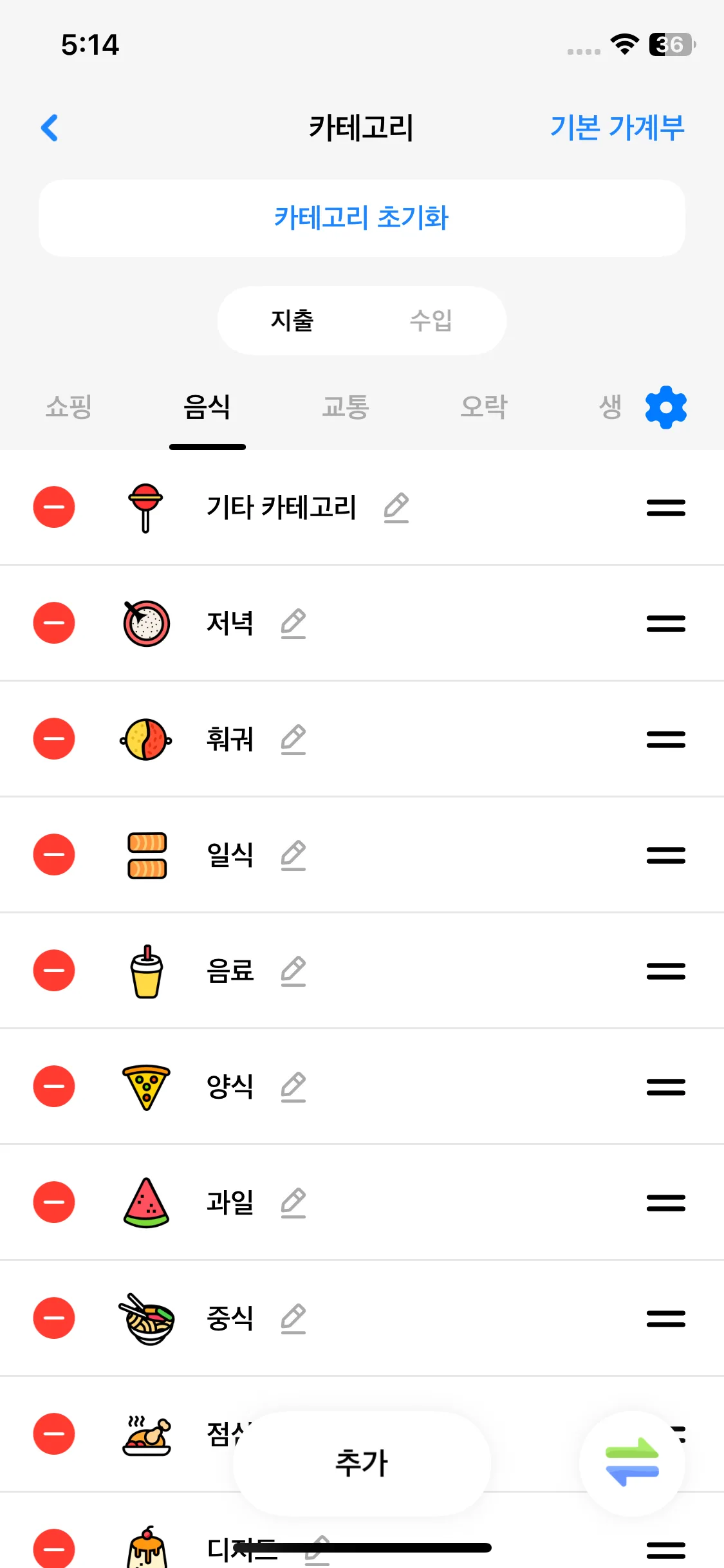Open the 오락 tab
Image resolution: width=724 pixels, height=1568 pixels.
[484, 407]
